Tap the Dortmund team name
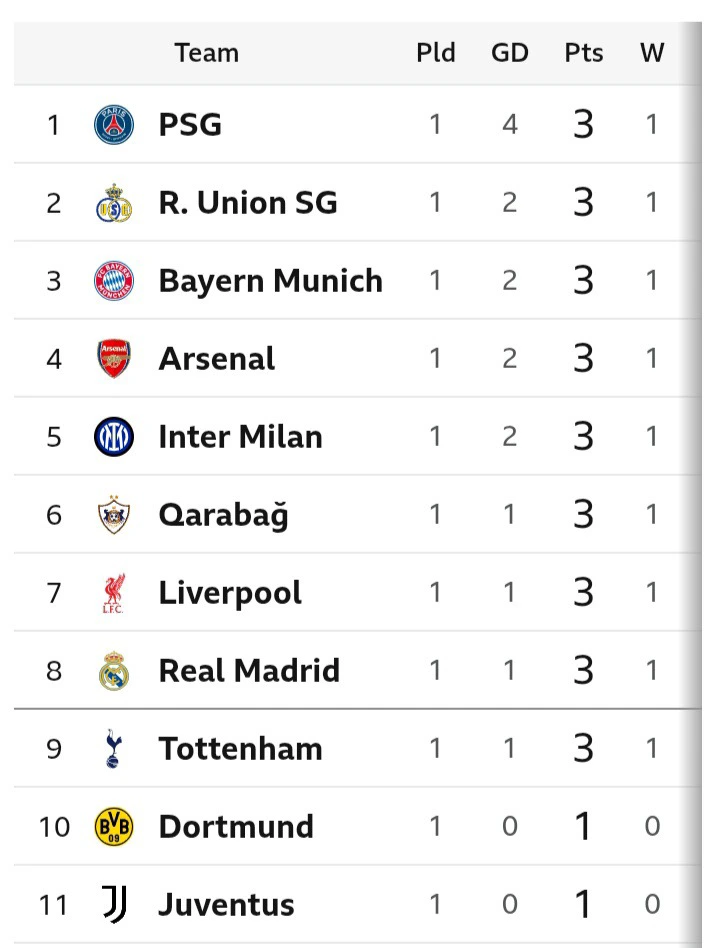This screenshot has height=948, width=716. 236,827
